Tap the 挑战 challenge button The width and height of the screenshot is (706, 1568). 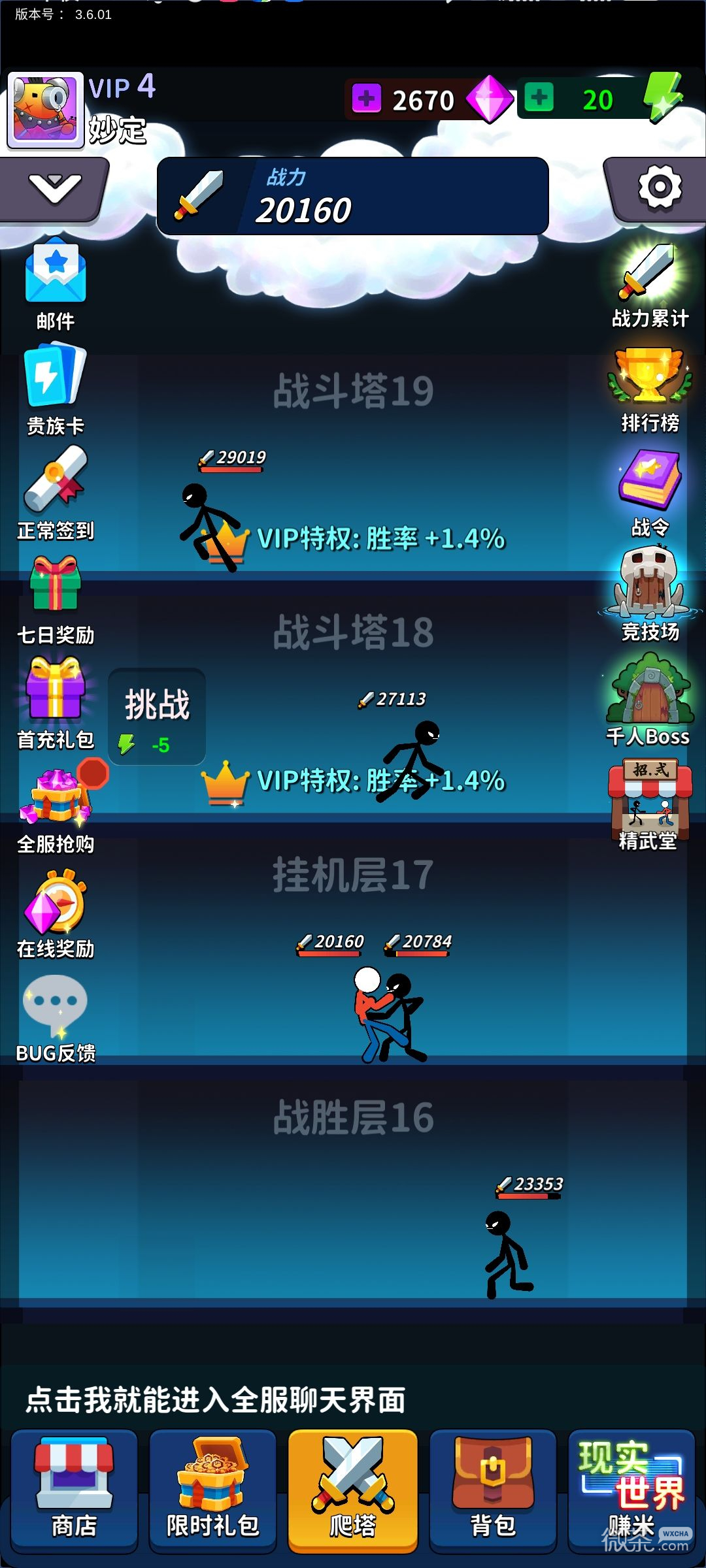157,717
